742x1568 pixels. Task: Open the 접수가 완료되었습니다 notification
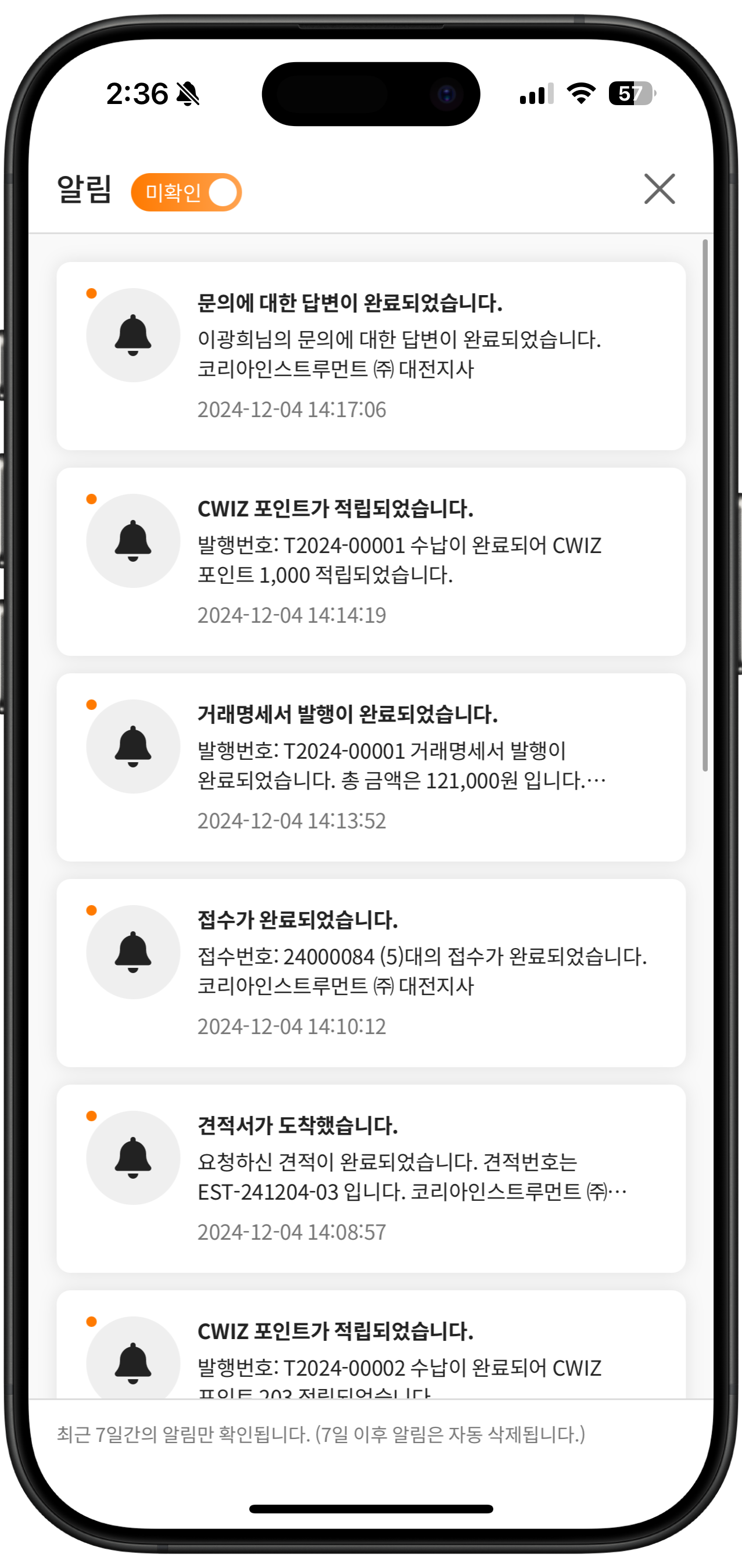pyautogui.click(x=371, y=973)
